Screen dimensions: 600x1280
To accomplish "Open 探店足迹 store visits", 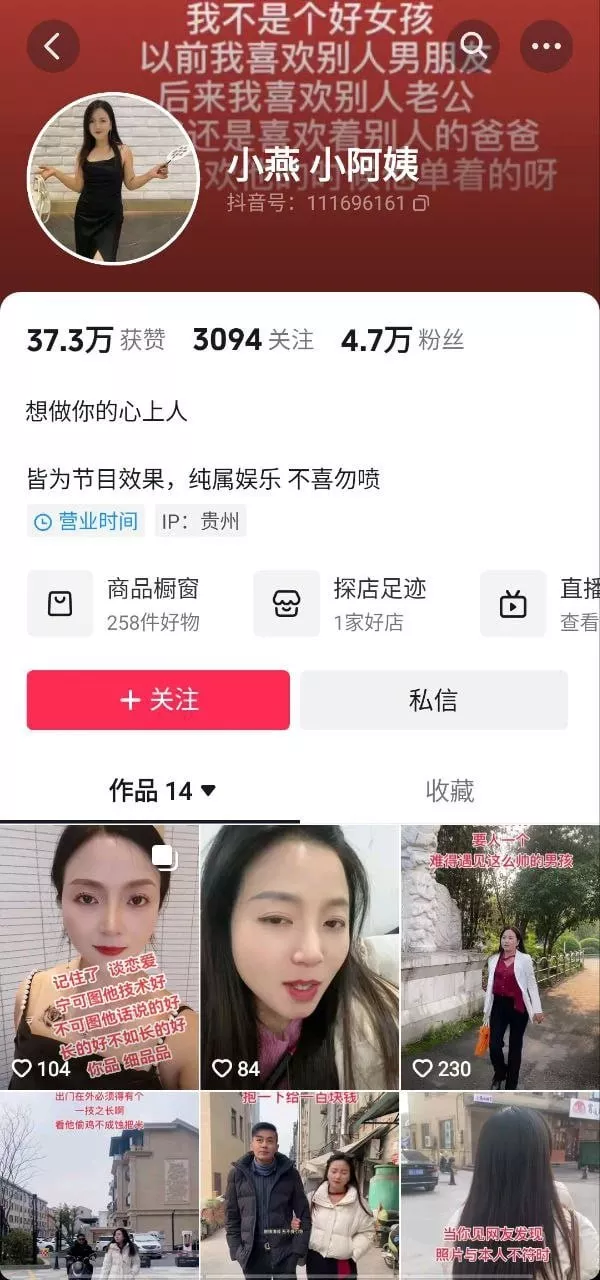I will (x=352, y=604).
